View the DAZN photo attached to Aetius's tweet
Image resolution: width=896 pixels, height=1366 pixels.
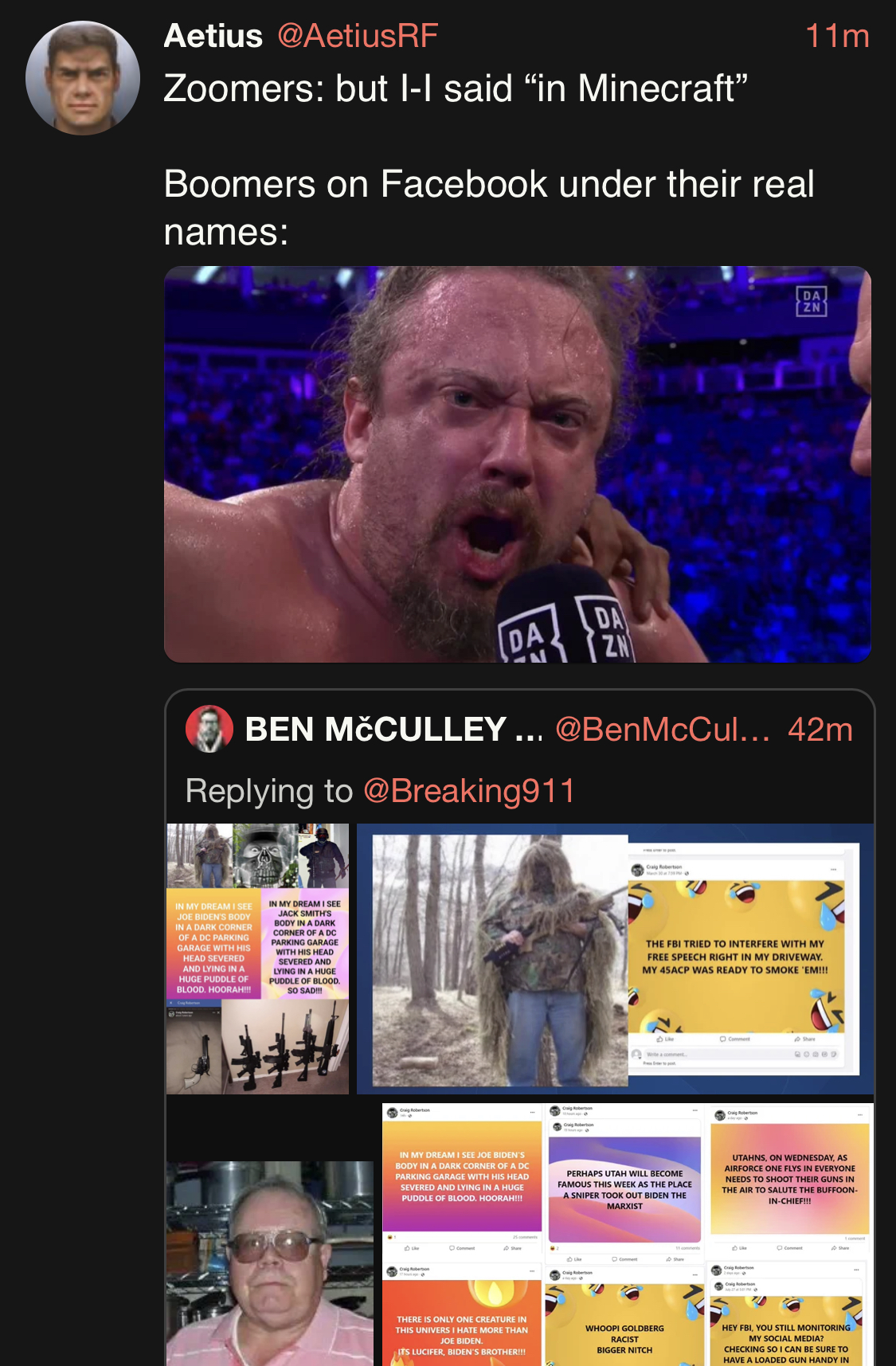[x=517, y=464]
